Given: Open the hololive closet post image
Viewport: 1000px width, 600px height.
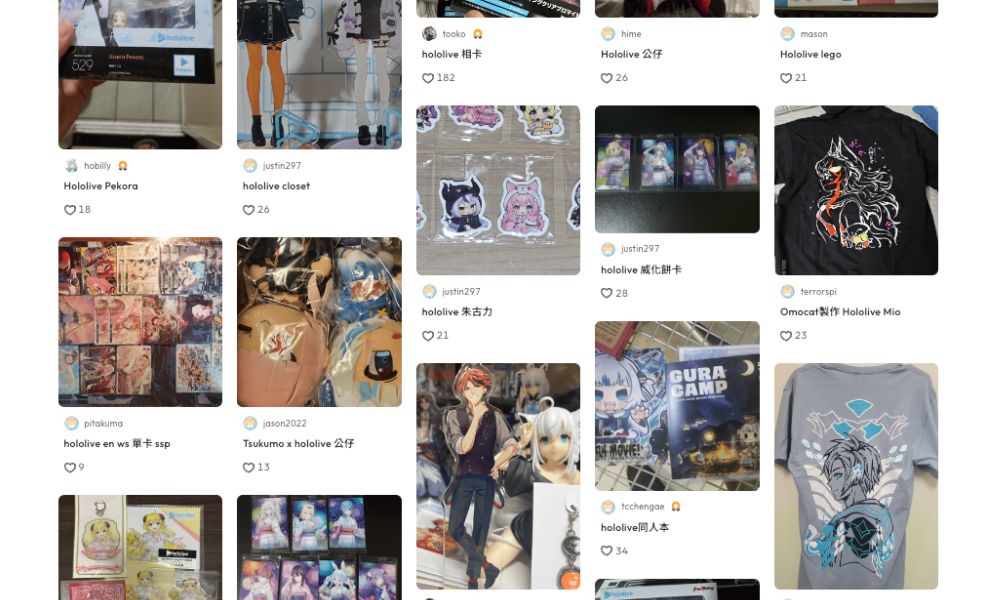Looking at the screenshot, I should pyautogui.click(x=319, y=74).
